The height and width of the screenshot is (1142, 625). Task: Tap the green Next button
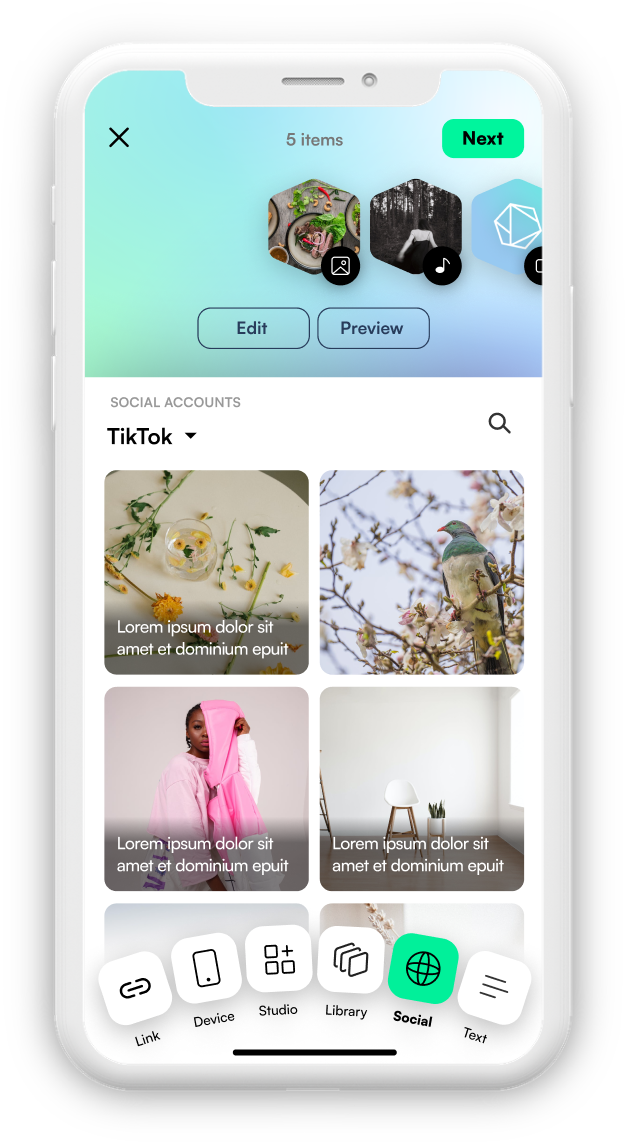click(x=483, y=139)
